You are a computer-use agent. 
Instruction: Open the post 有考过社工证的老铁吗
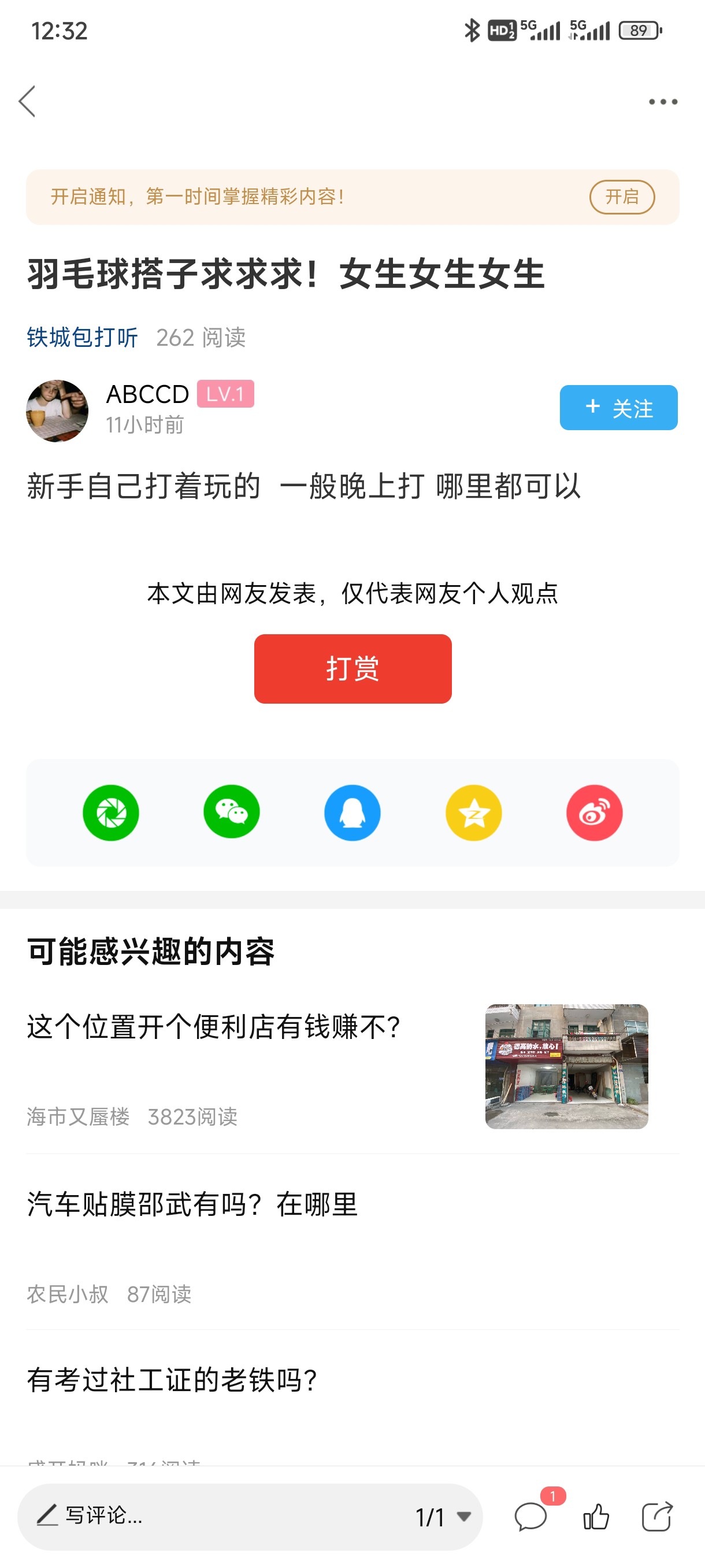coord(172,1380)
